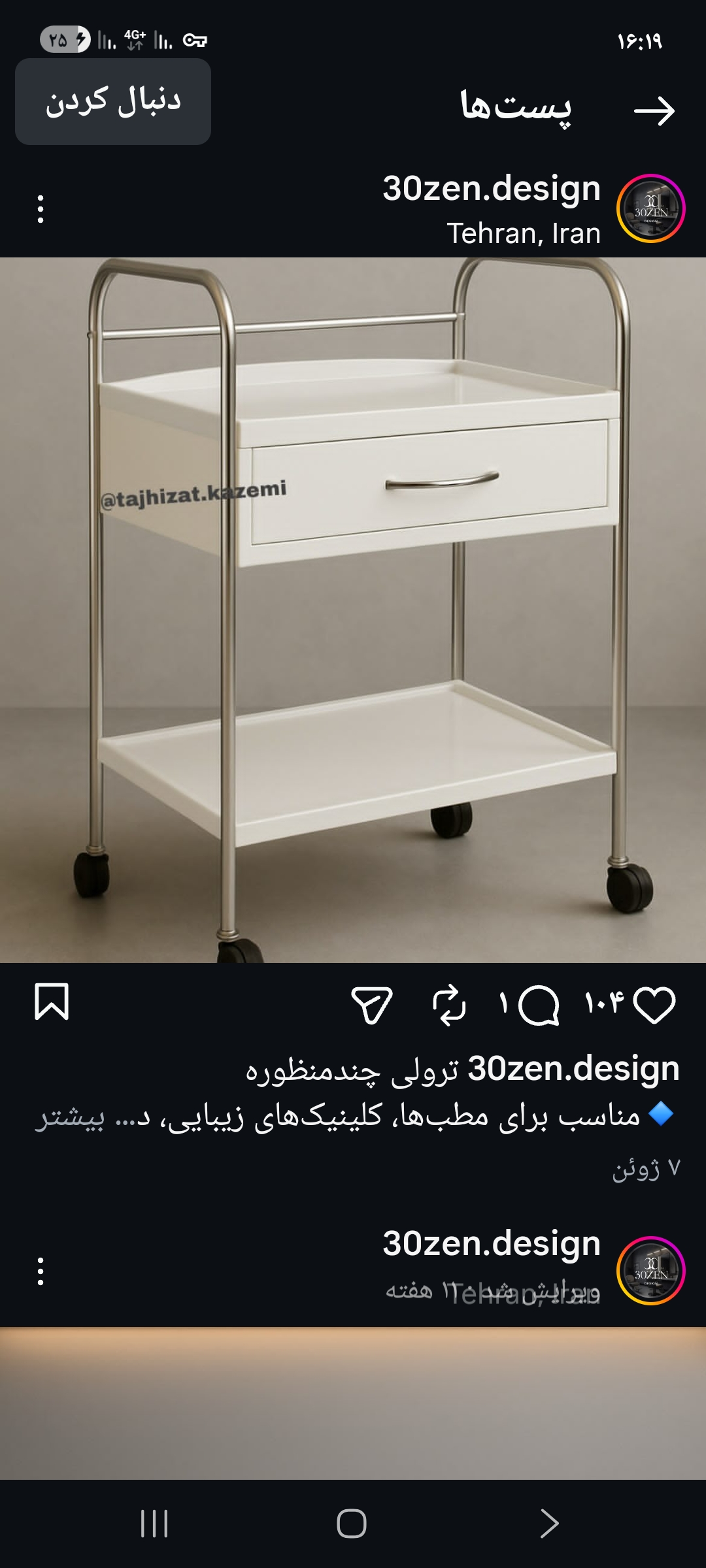706x1568 pixels.
Task: Bookmark the trolley post
Action: [x=52, y=1002]
